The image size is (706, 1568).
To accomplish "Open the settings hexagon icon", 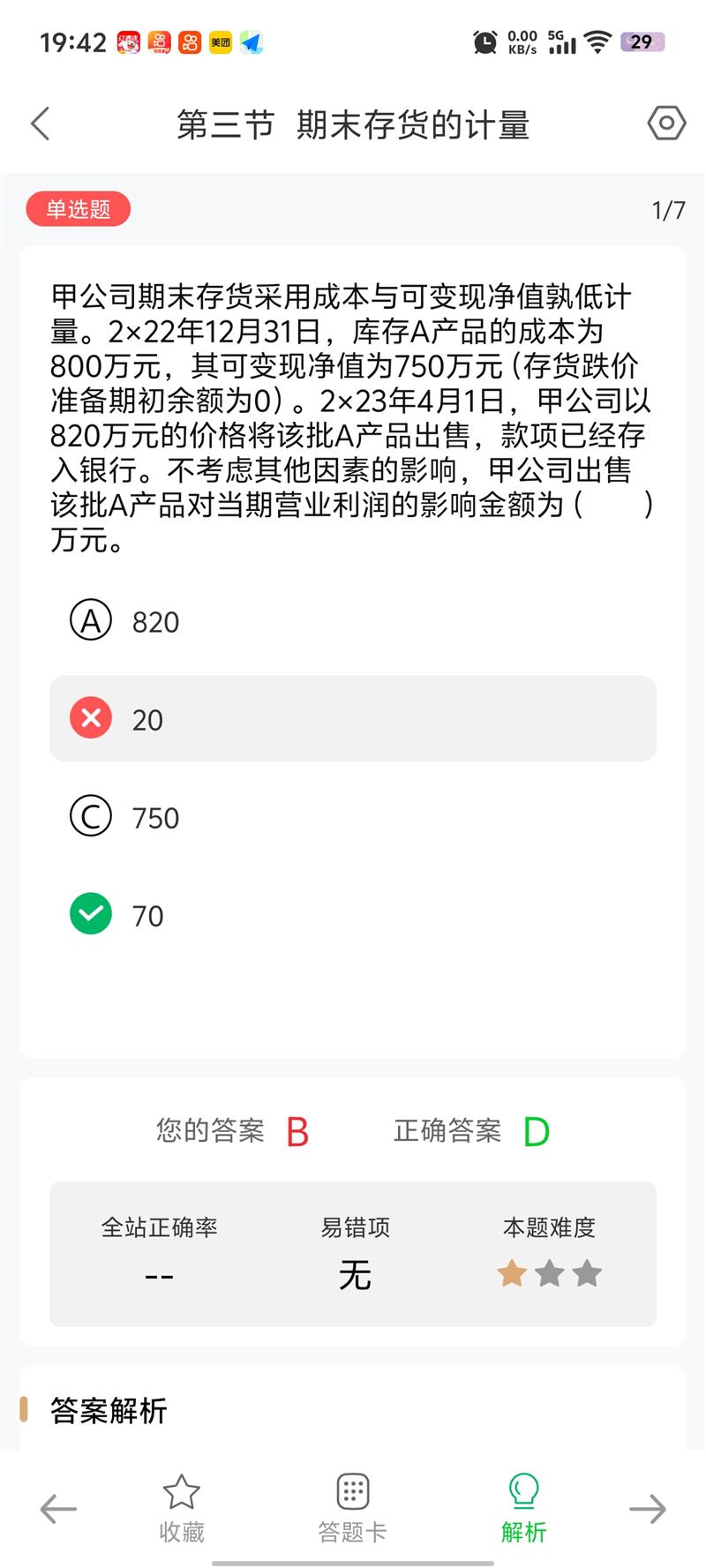I will (666, 124).
